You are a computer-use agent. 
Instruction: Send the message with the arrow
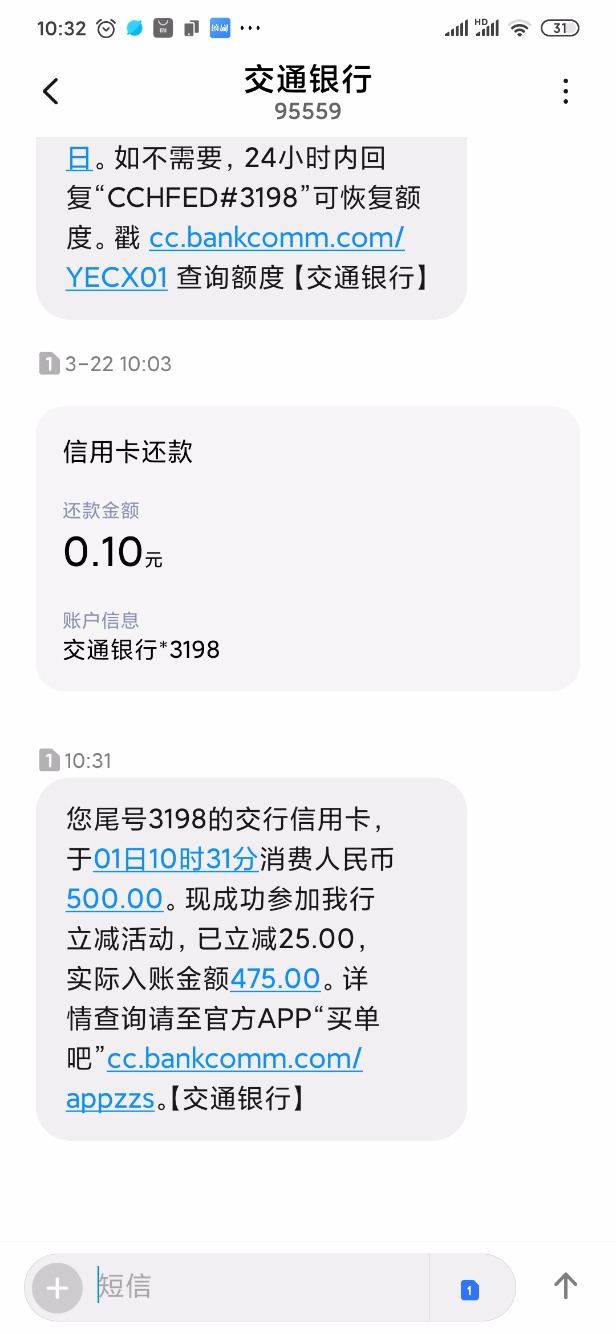[565, 1286]
